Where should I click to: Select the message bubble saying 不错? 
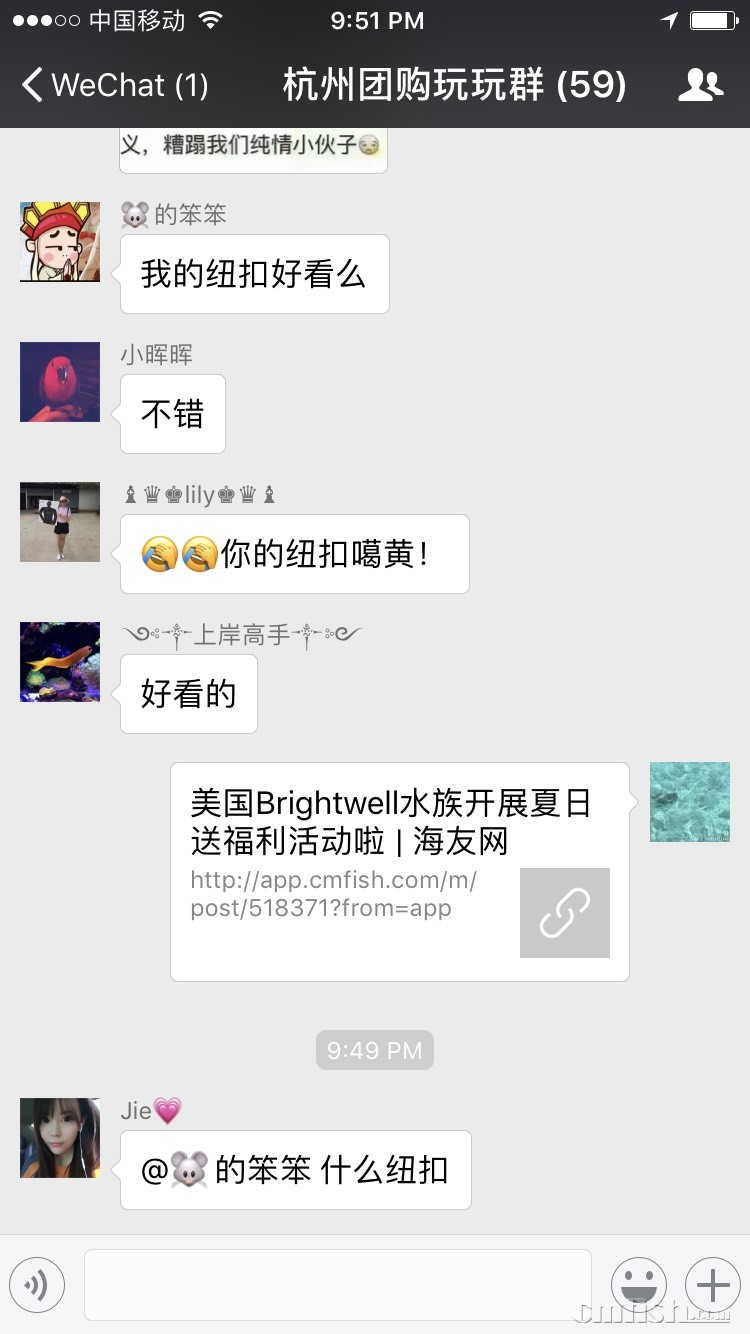[172, 413]
